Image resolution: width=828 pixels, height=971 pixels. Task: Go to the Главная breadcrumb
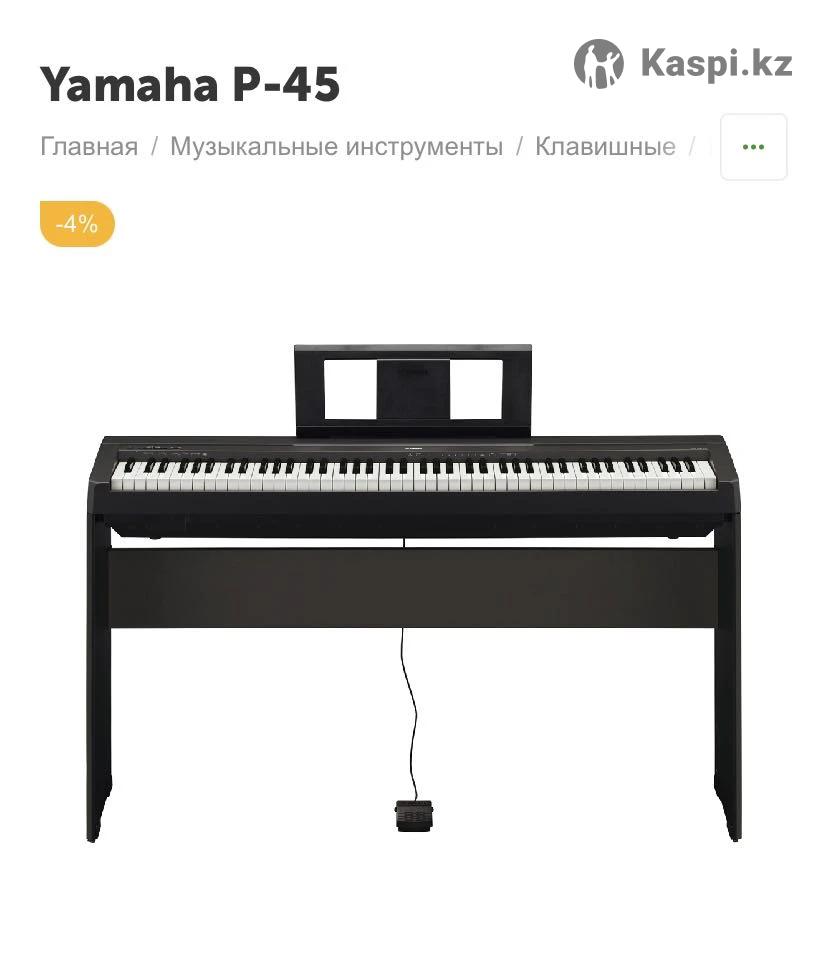(89, 147)
